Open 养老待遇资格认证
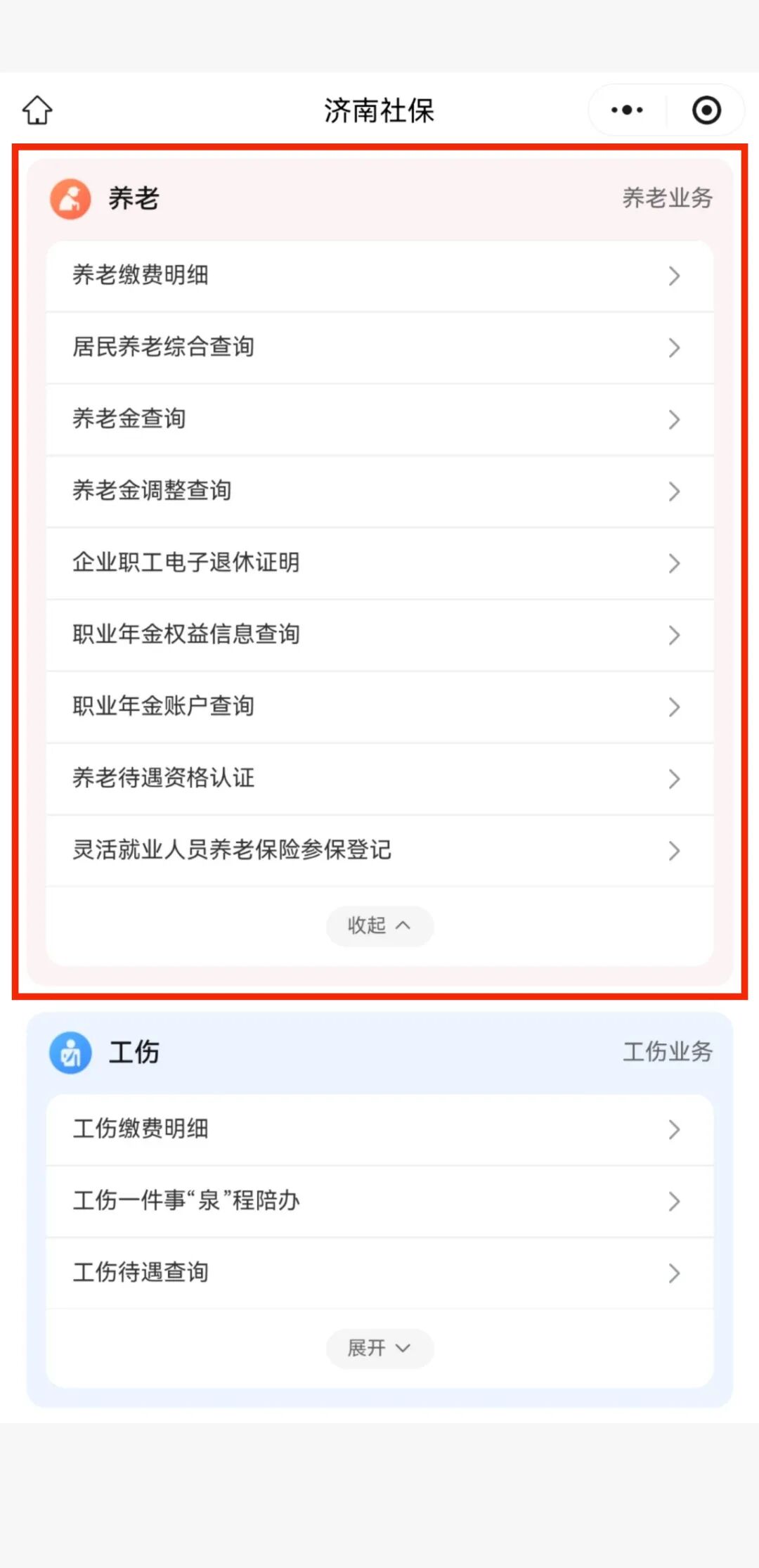 (x=379, y=778)
